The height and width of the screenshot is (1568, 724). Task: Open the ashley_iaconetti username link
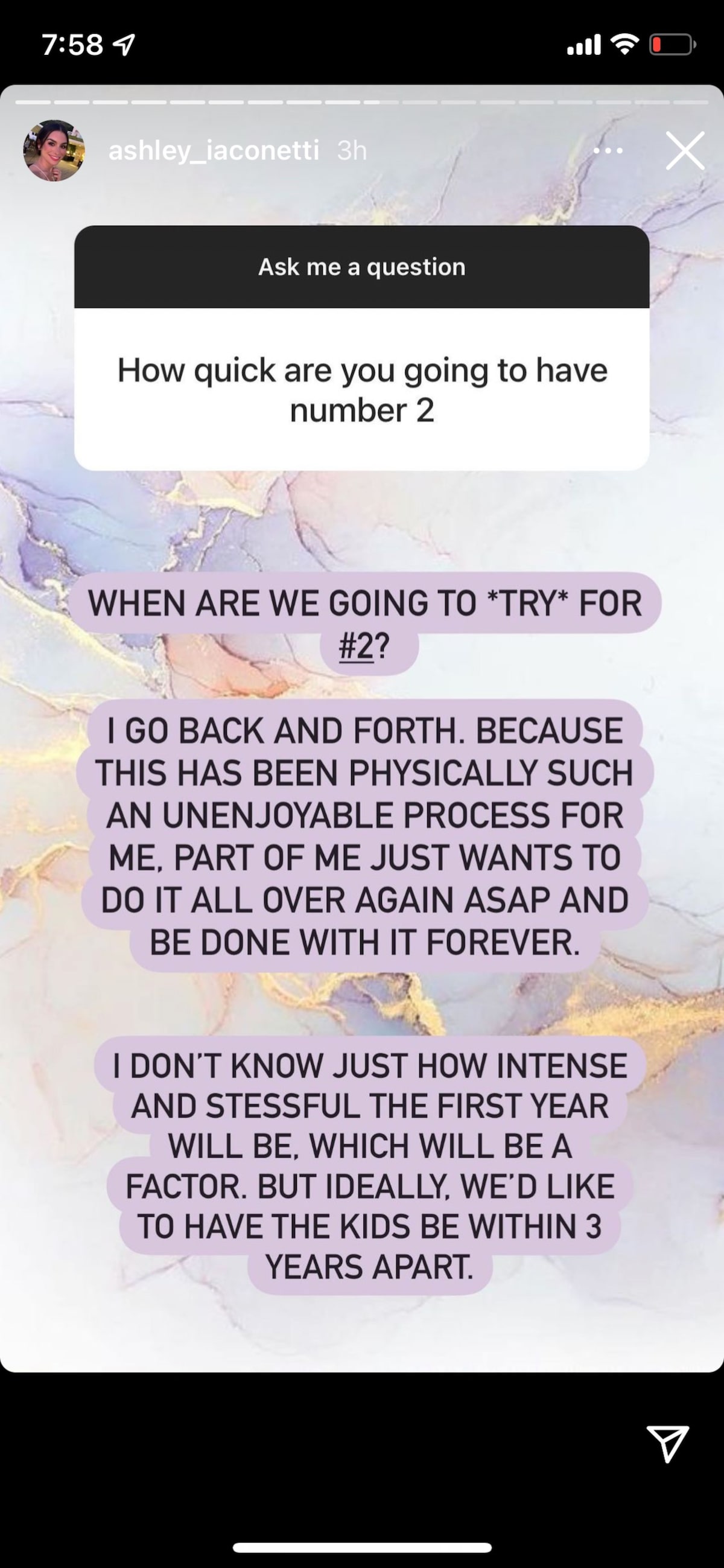click(213, 150)
